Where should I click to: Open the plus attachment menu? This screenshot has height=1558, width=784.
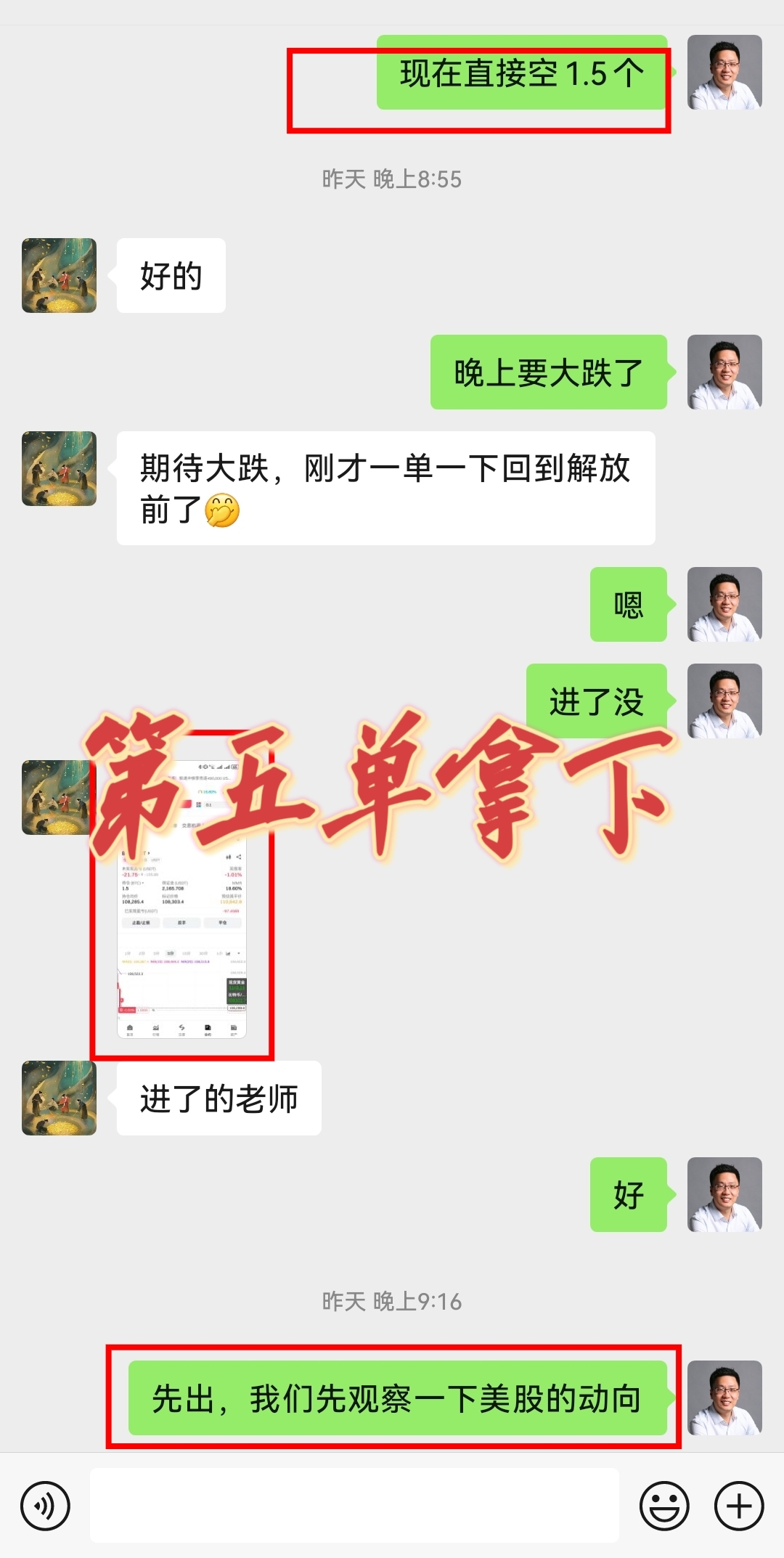739,1506
